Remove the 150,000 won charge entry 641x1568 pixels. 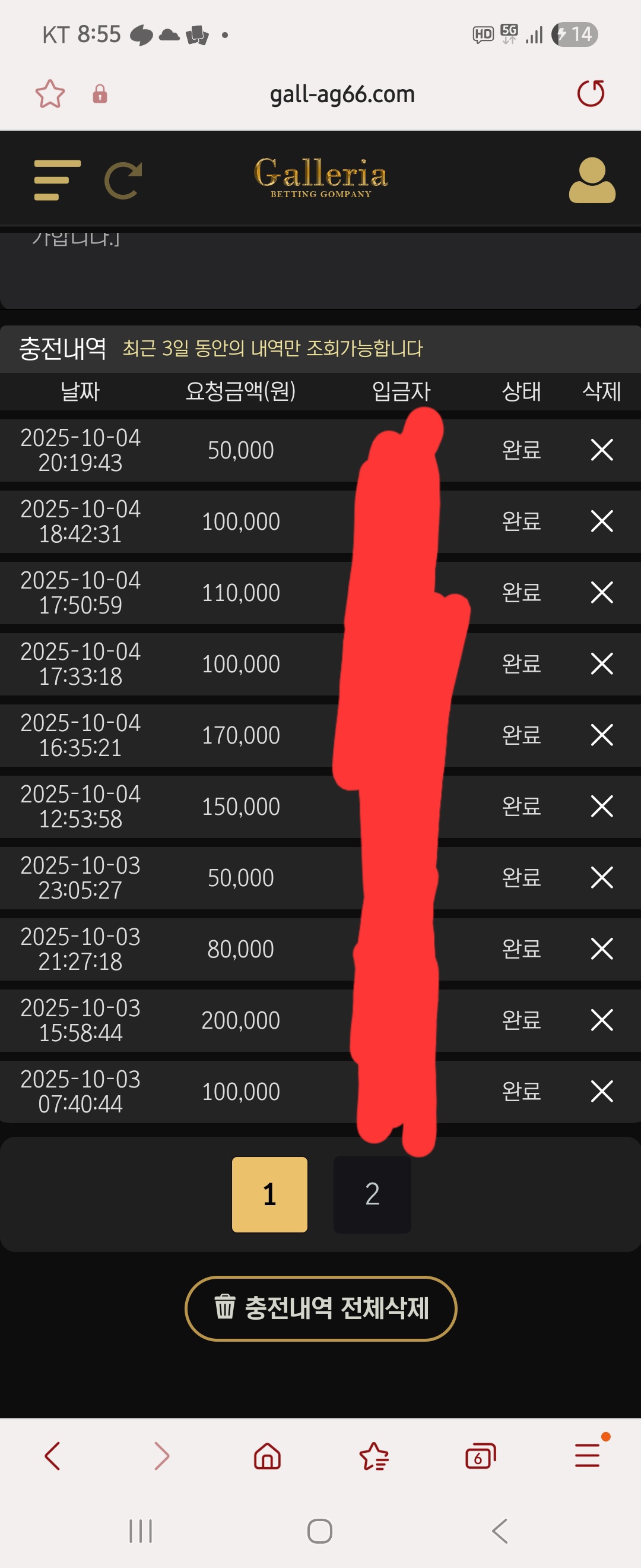(601, 806)
